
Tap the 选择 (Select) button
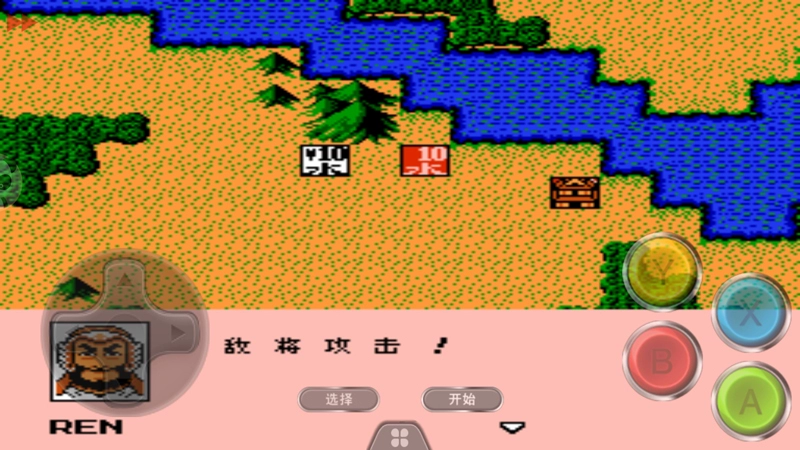point(338,399)
